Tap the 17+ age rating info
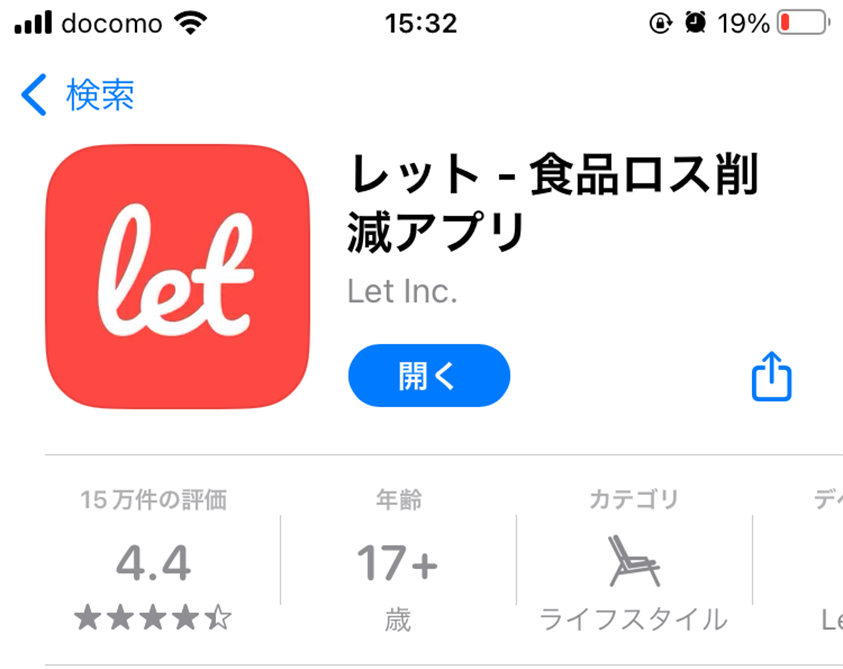The image size is (843, 669). coord(397,565)
